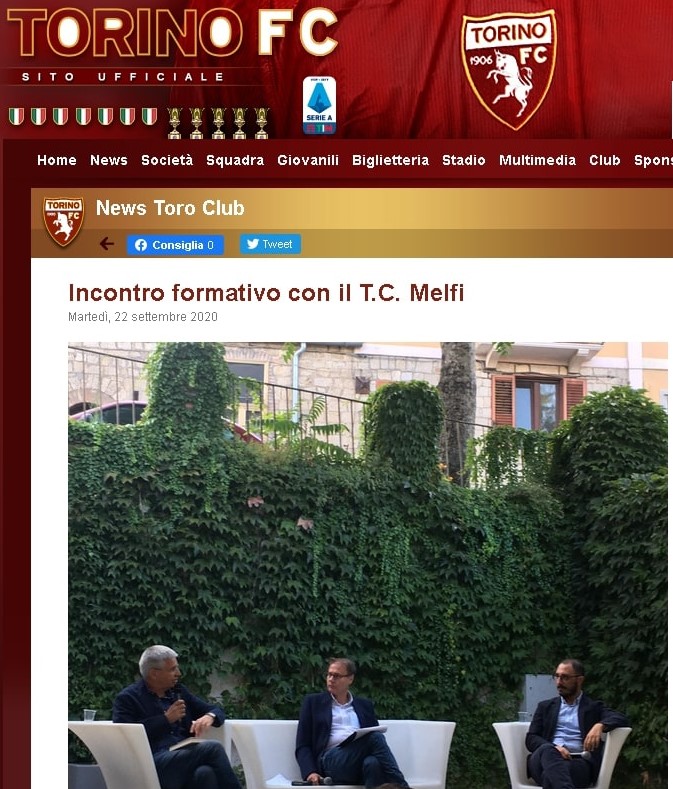Go to Biglietteria
673x789 pixels.
[x=390, y=160]
